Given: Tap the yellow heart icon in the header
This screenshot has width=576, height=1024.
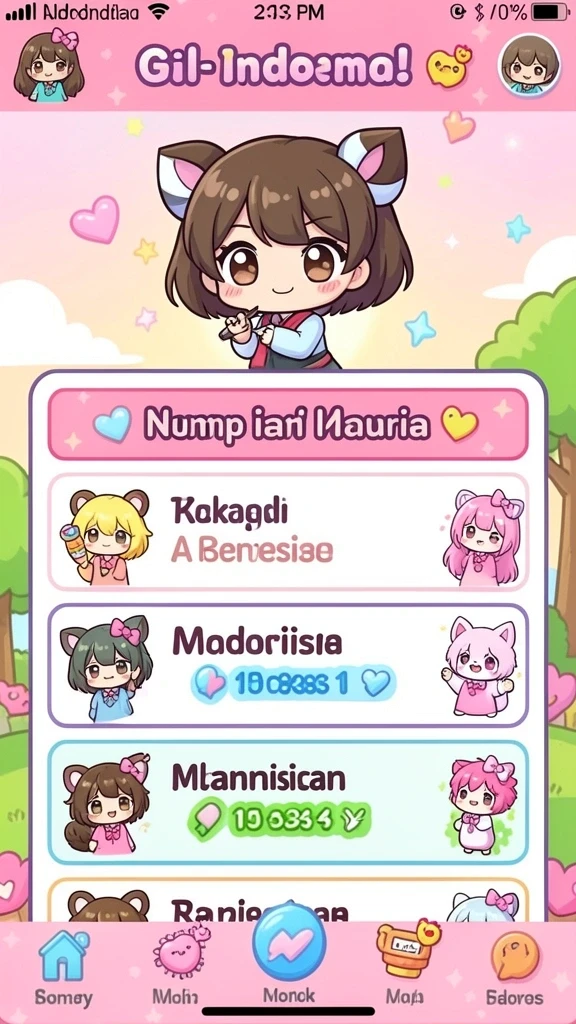Looking at the screenshot, I should tap(448, 67).
